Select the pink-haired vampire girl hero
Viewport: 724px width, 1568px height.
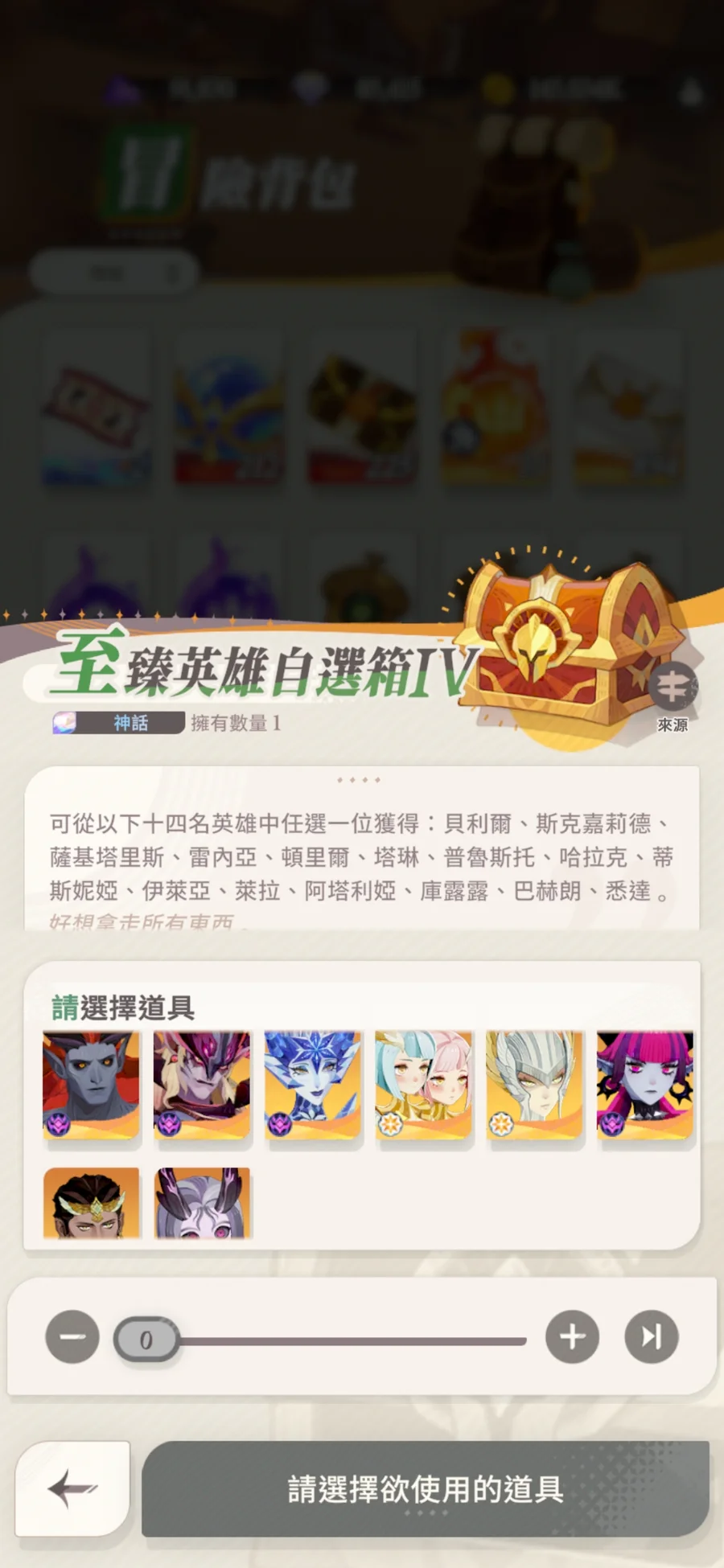click(x=644, y=1084)
